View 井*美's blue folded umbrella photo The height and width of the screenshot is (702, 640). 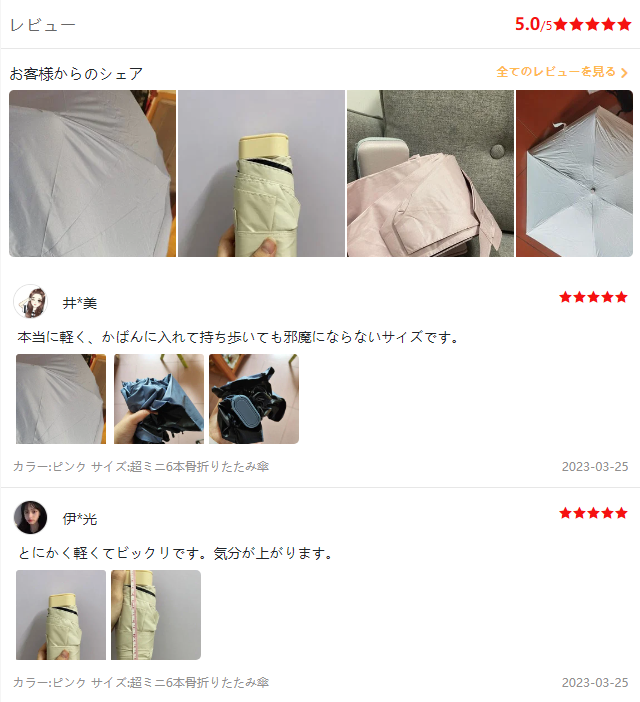158,399
